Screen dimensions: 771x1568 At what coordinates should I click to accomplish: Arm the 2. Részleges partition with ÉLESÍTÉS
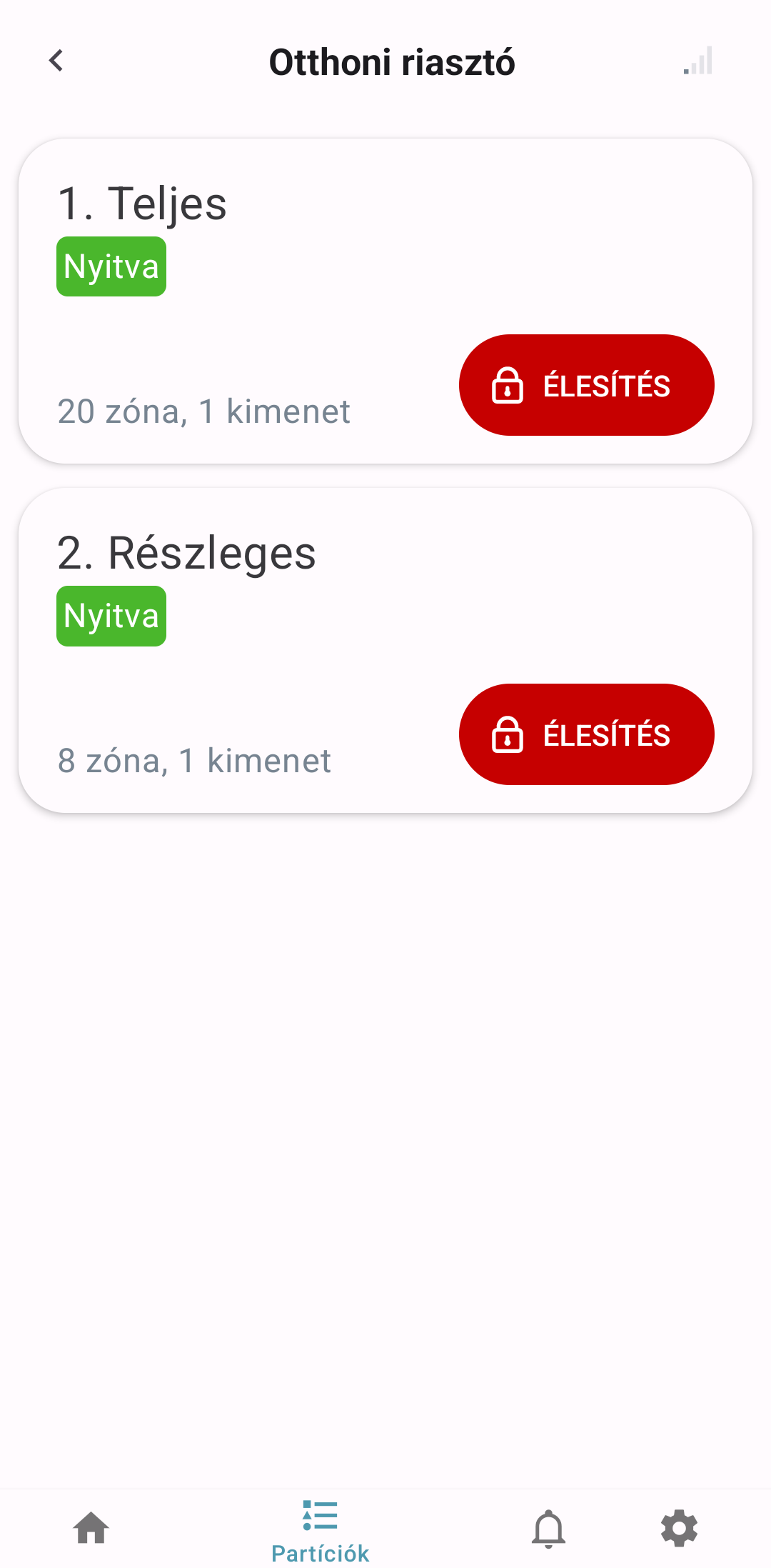pyautogui.click(x=586, y=734)
